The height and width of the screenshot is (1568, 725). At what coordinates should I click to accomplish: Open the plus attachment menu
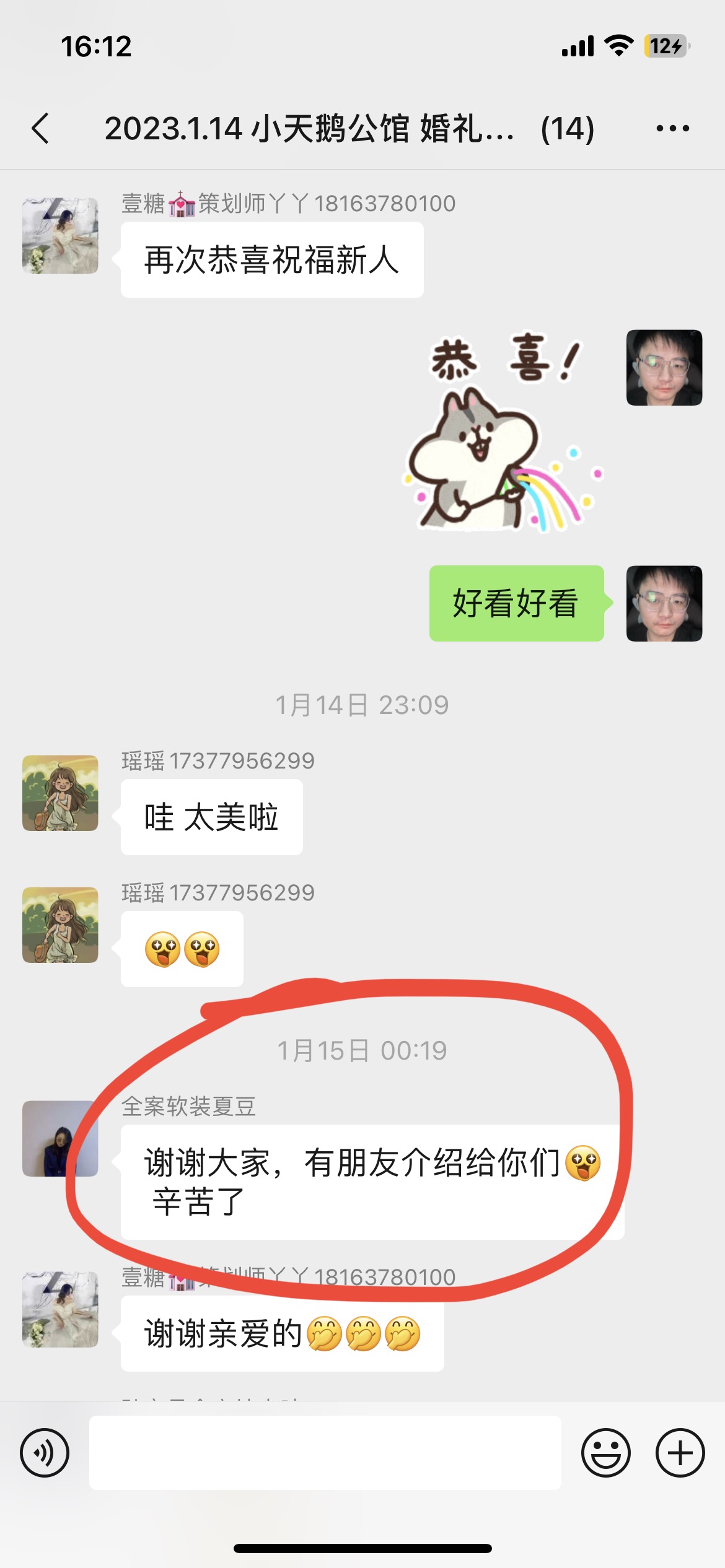pos(680,1453)
